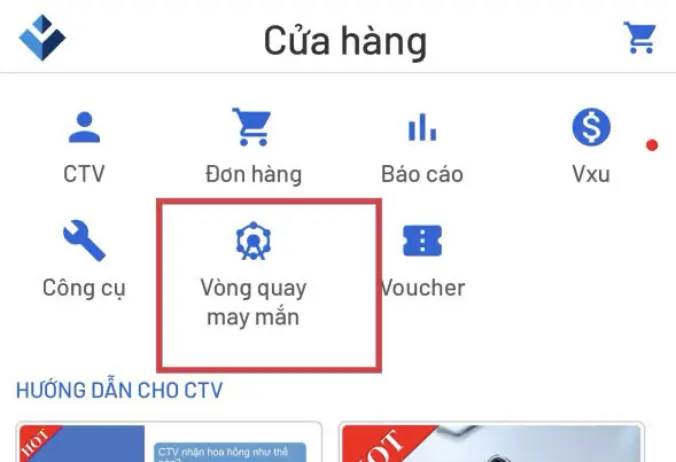Open the CTV section

click(84, 146)
